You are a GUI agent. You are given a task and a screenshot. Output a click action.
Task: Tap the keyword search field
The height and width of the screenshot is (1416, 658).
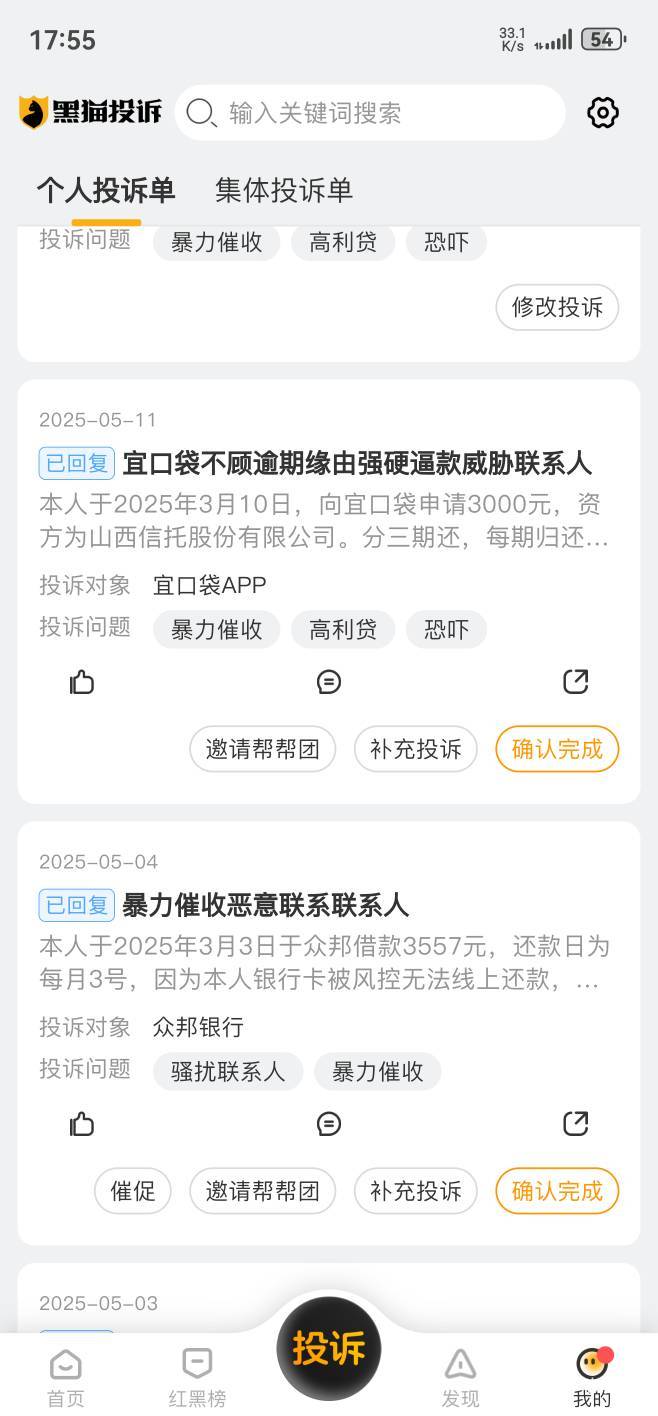(370, 113)
